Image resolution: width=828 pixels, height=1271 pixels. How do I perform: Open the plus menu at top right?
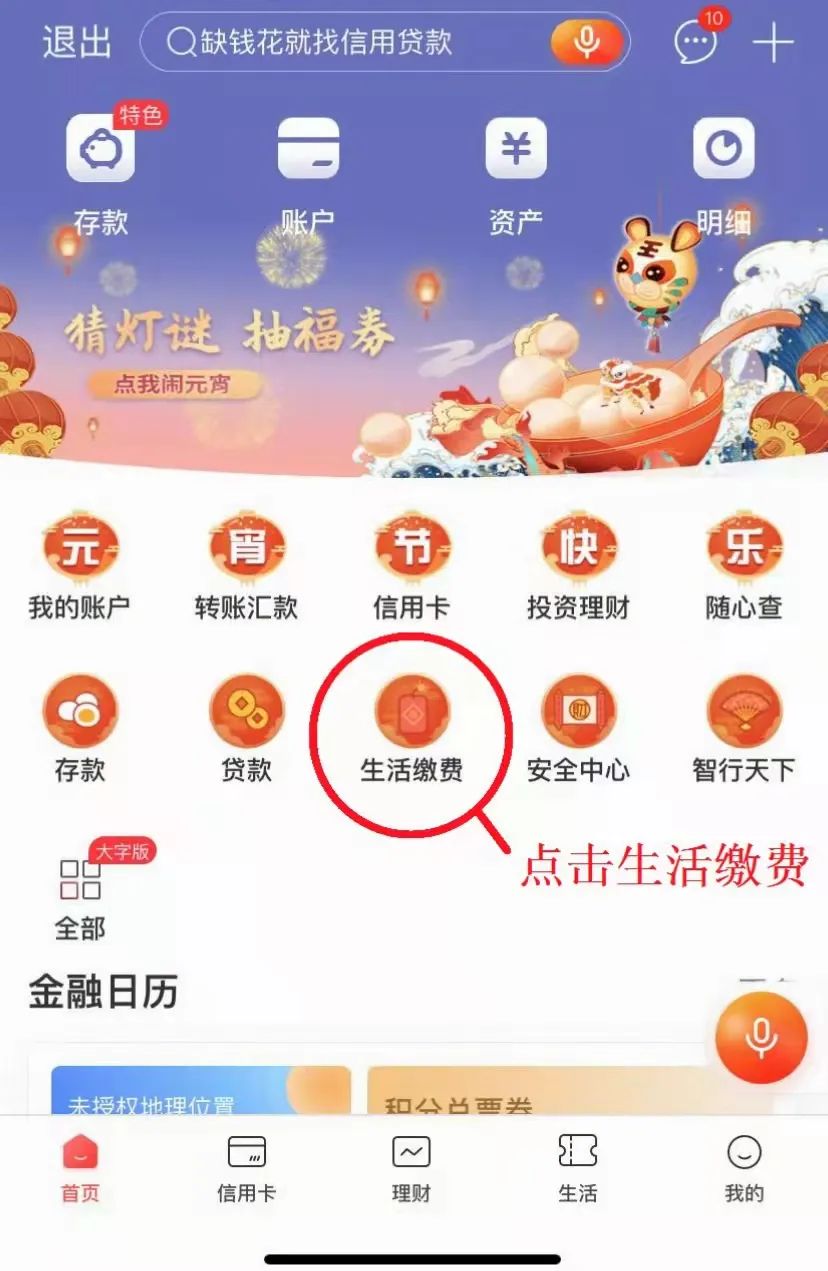pyautogui.click(x=773, y=43)
